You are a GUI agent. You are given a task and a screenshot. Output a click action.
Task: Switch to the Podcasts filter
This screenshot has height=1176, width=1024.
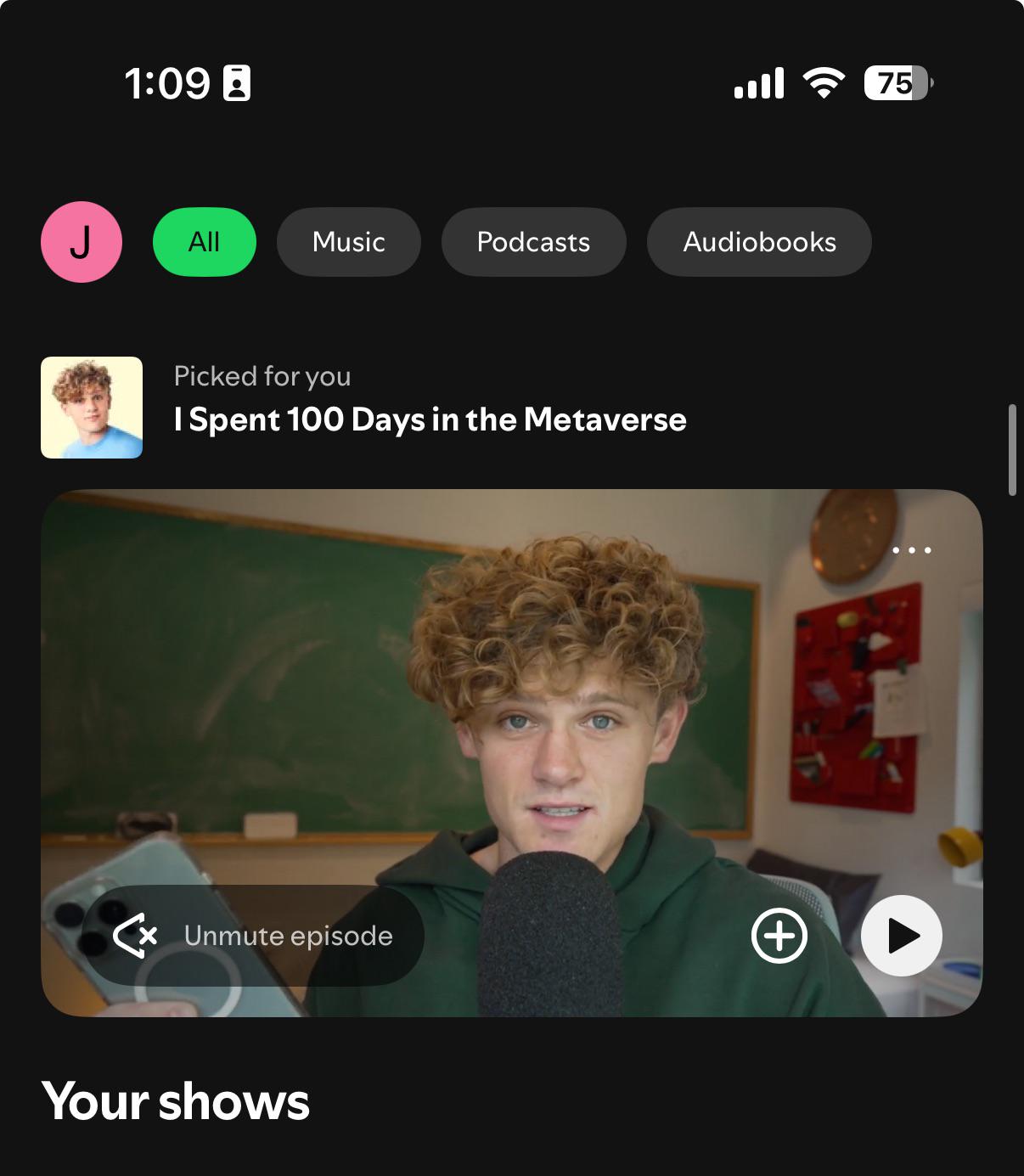point(533,242)
